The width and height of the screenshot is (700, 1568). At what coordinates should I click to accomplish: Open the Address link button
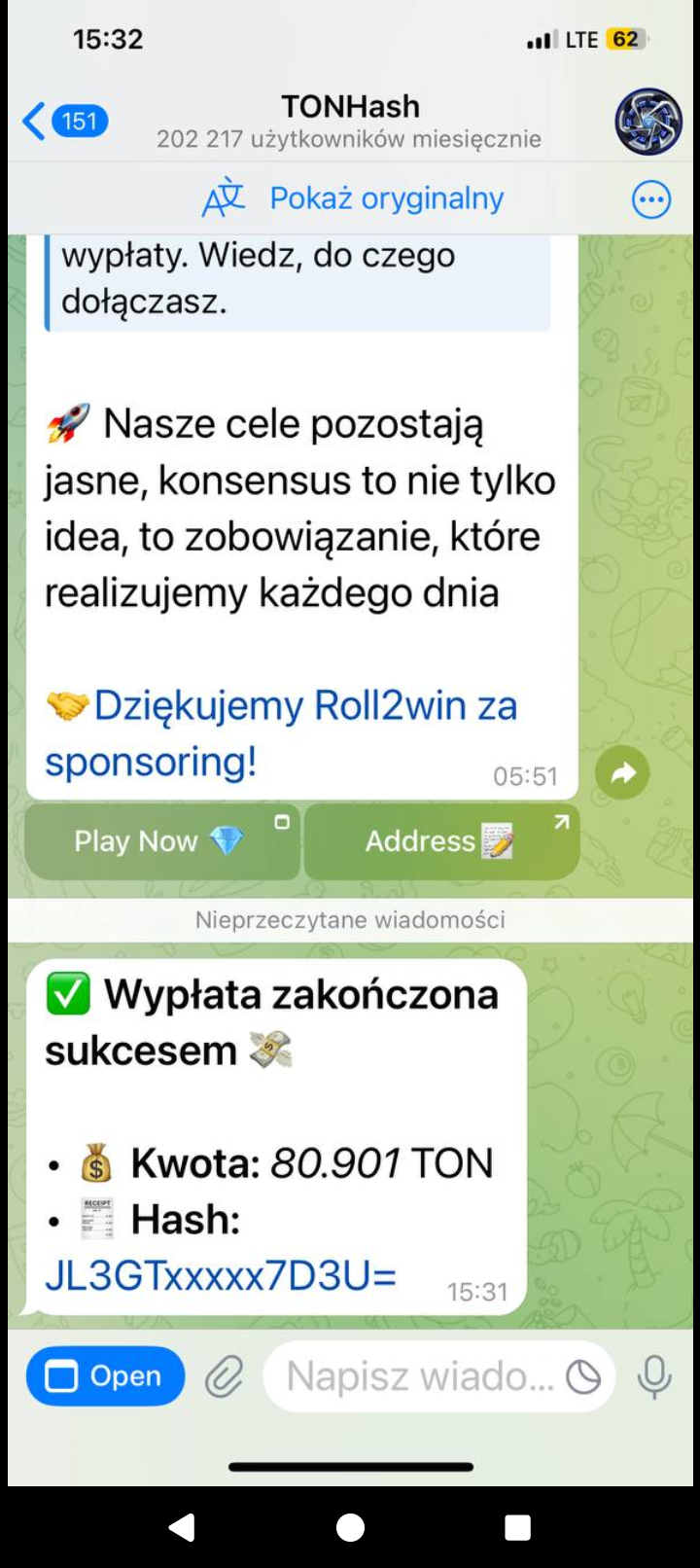(x=441, y=841)
